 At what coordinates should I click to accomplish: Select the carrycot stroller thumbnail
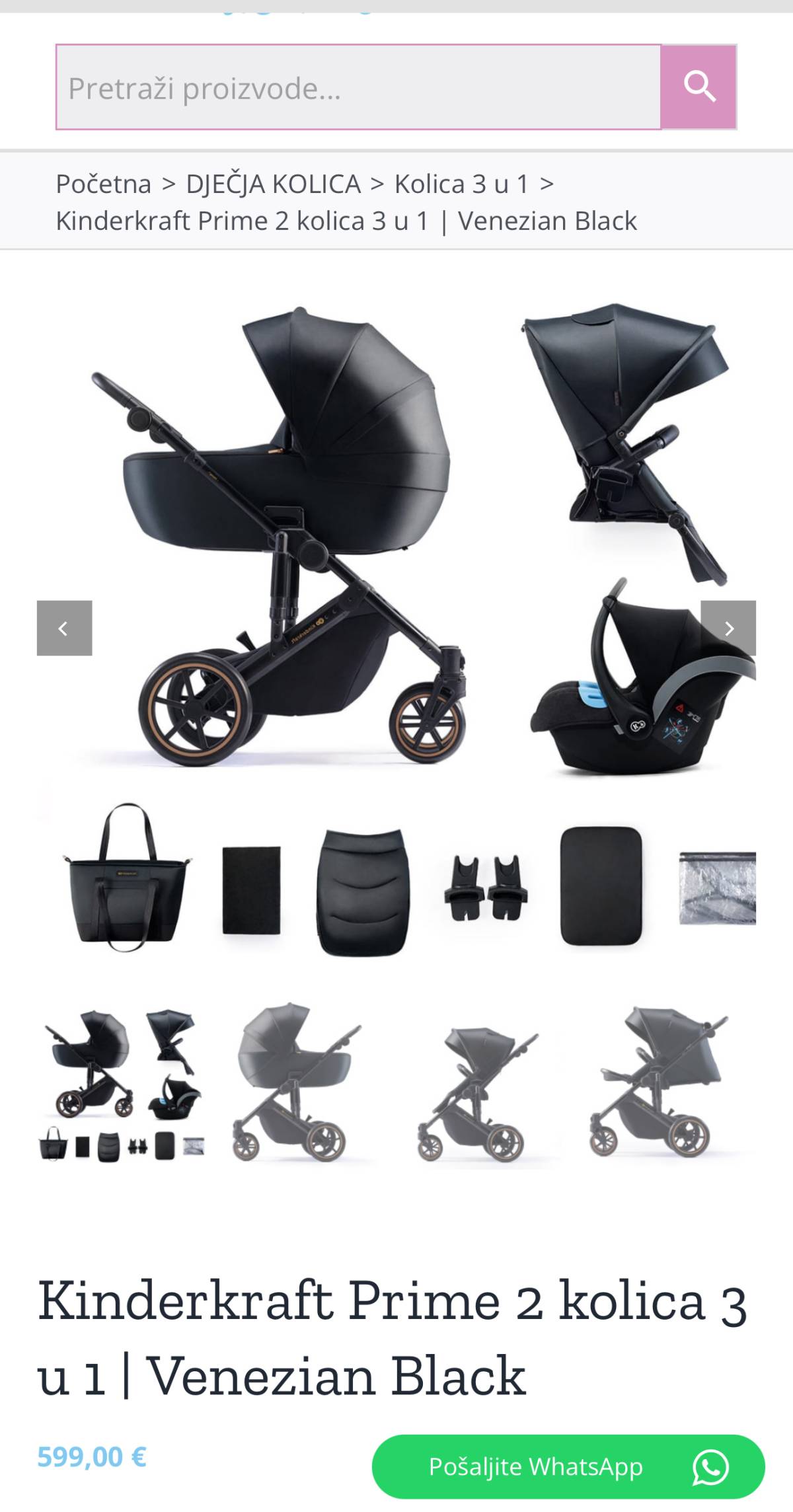click(x=298, y=1085)
